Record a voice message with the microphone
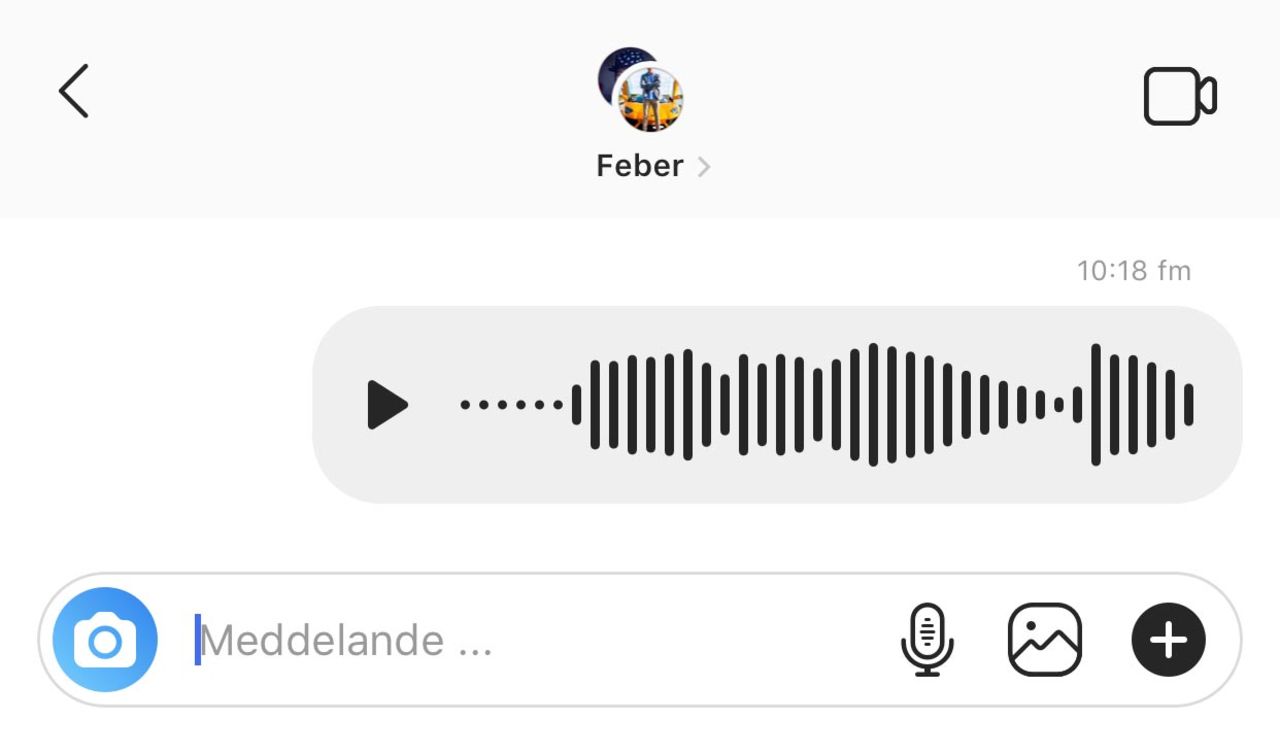The height and width of the screenshot is (755, 1280). 927,640
